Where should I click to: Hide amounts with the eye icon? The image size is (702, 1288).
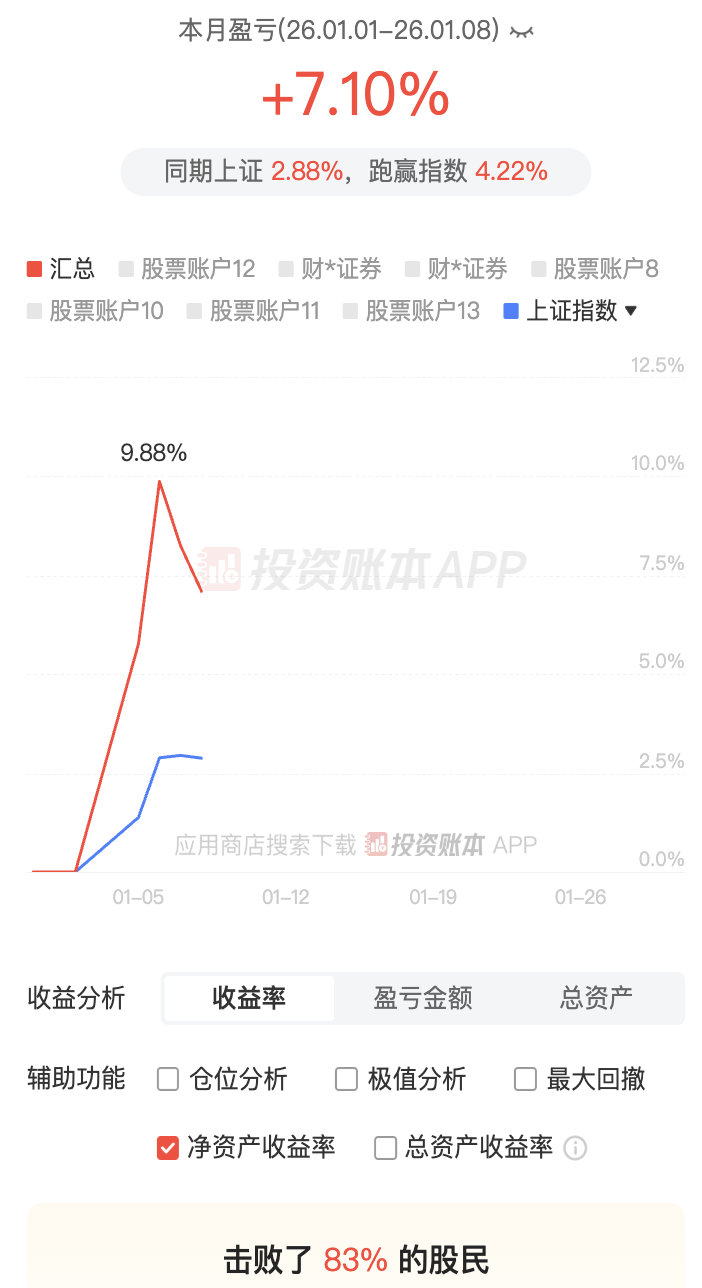coord(521,31)
